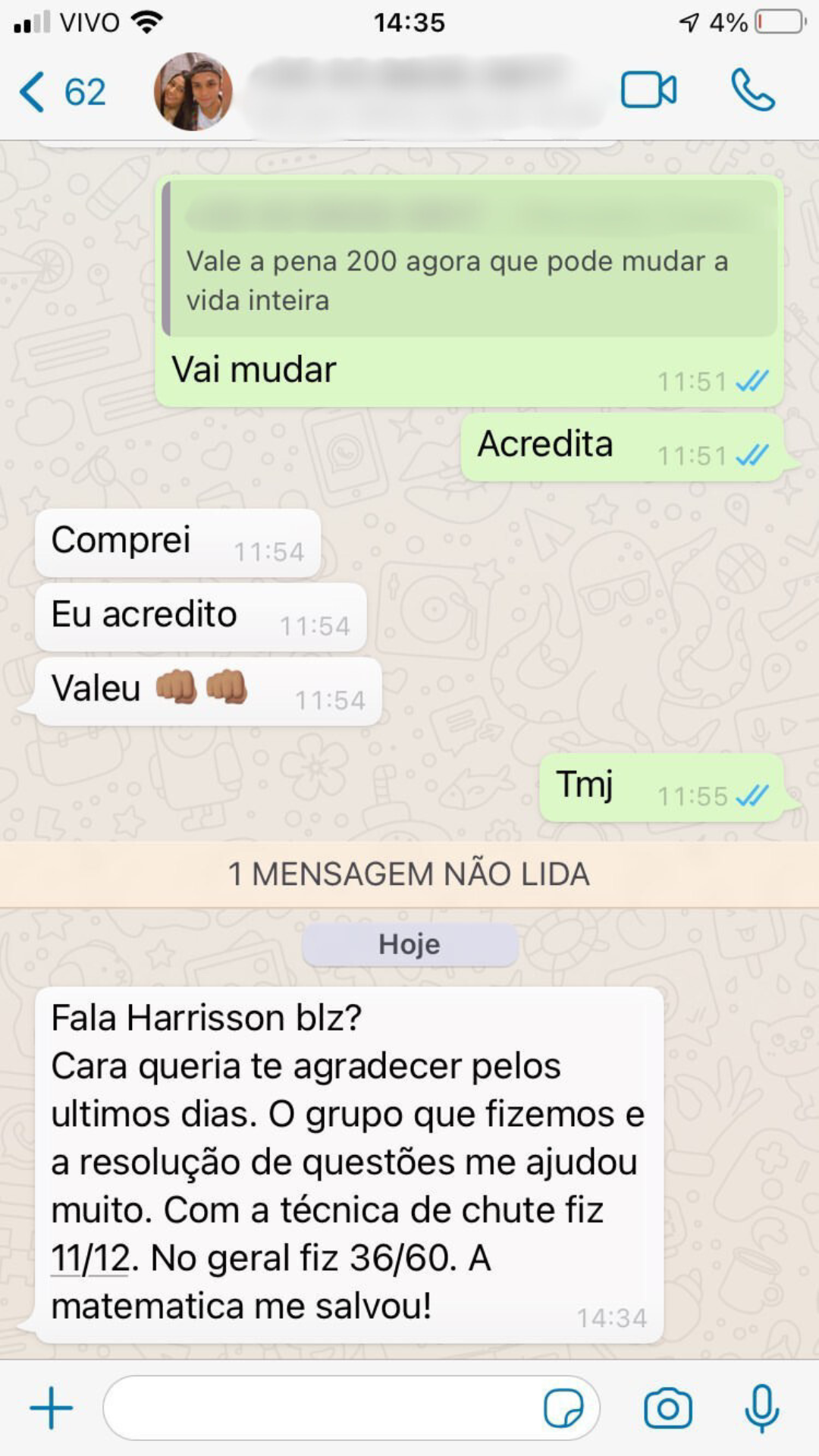
Task: Focus the message text field
Action: pos(318,1407)
